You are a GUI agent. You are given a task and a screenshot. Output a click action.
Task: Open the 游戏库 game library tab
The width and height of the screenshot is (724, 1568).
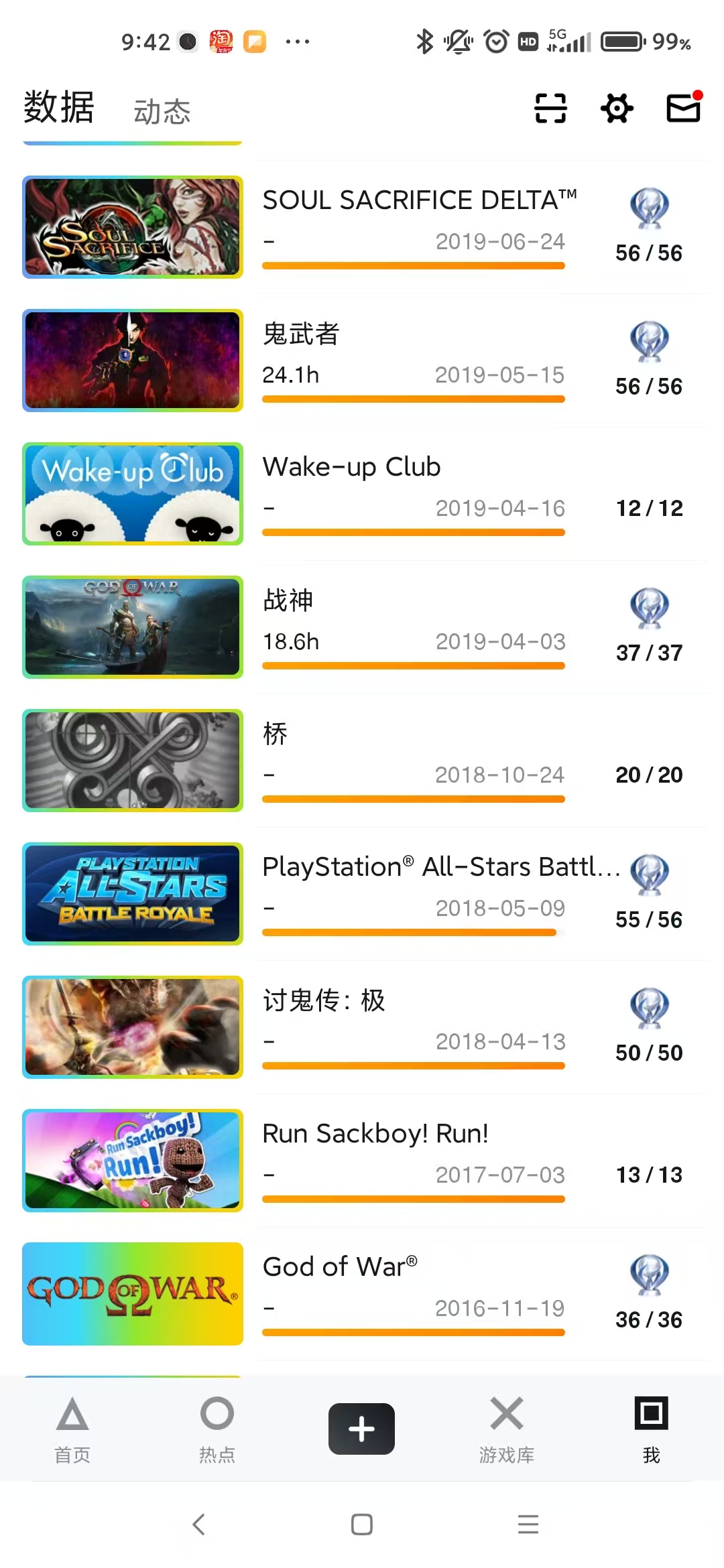point(506,1427)
